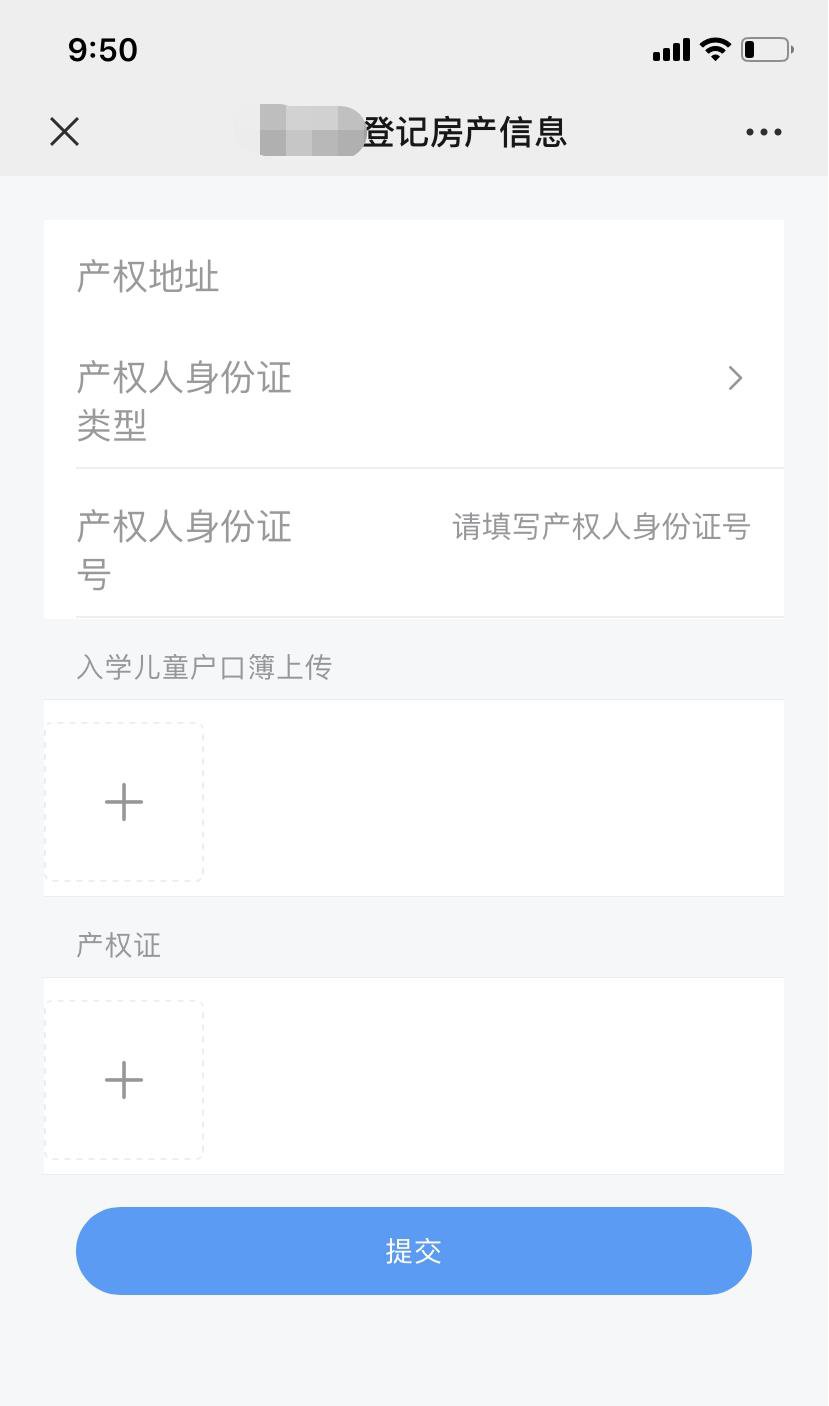
Task: Enter the 产权人身份证号 field
Action: (x=600, y=527)
